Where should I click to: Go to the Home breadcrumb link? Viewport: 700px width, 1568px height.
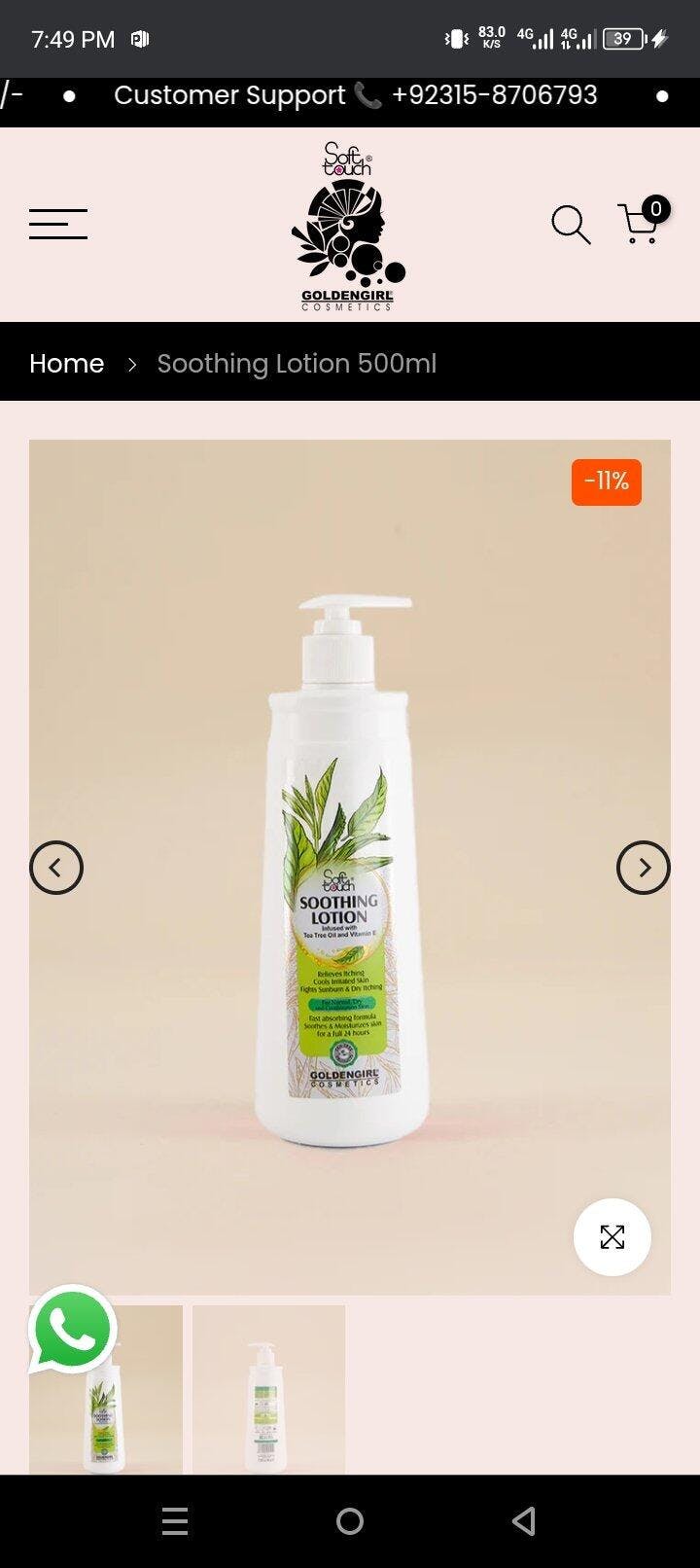[66, 363]
